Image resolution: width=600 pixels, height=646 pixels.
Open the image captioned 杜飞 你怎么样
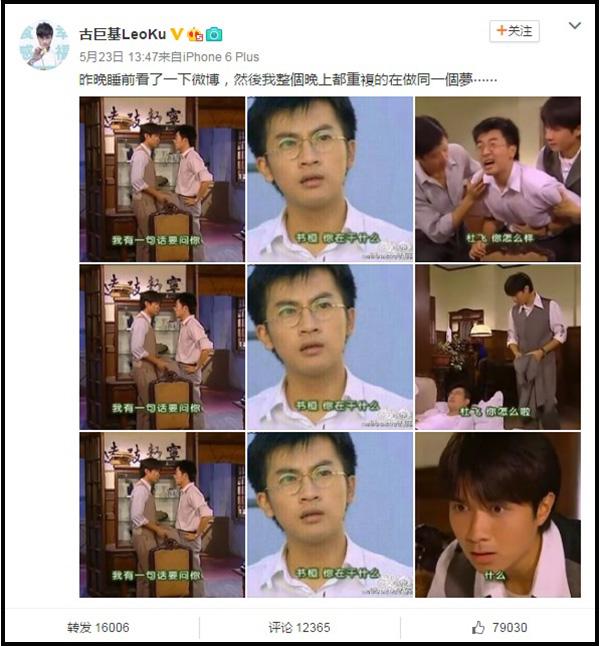497,179
